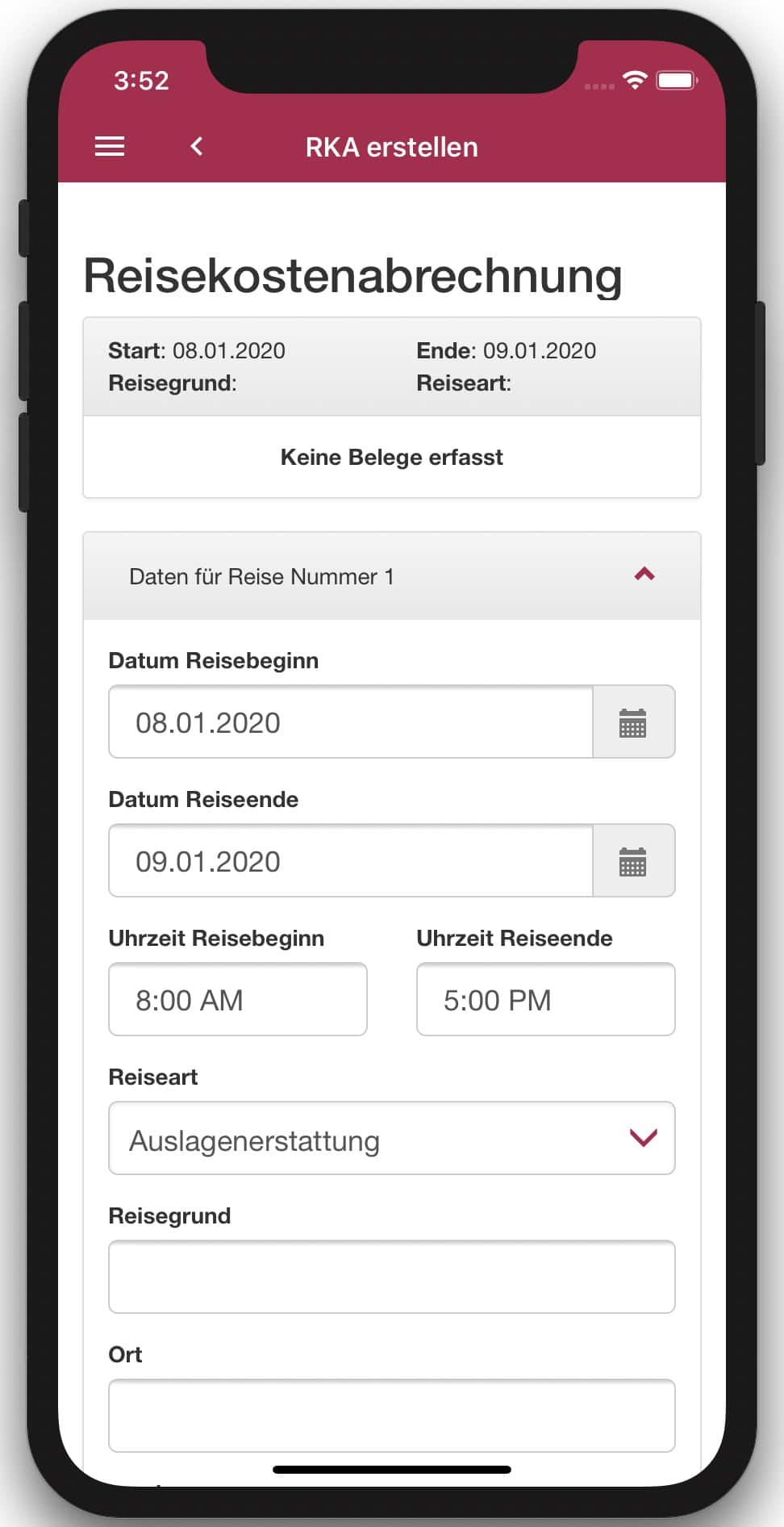Open the calendar picker for Datum Reisebeginn
This screenshot has height=1527, width=784.
(x=633, y=722)
